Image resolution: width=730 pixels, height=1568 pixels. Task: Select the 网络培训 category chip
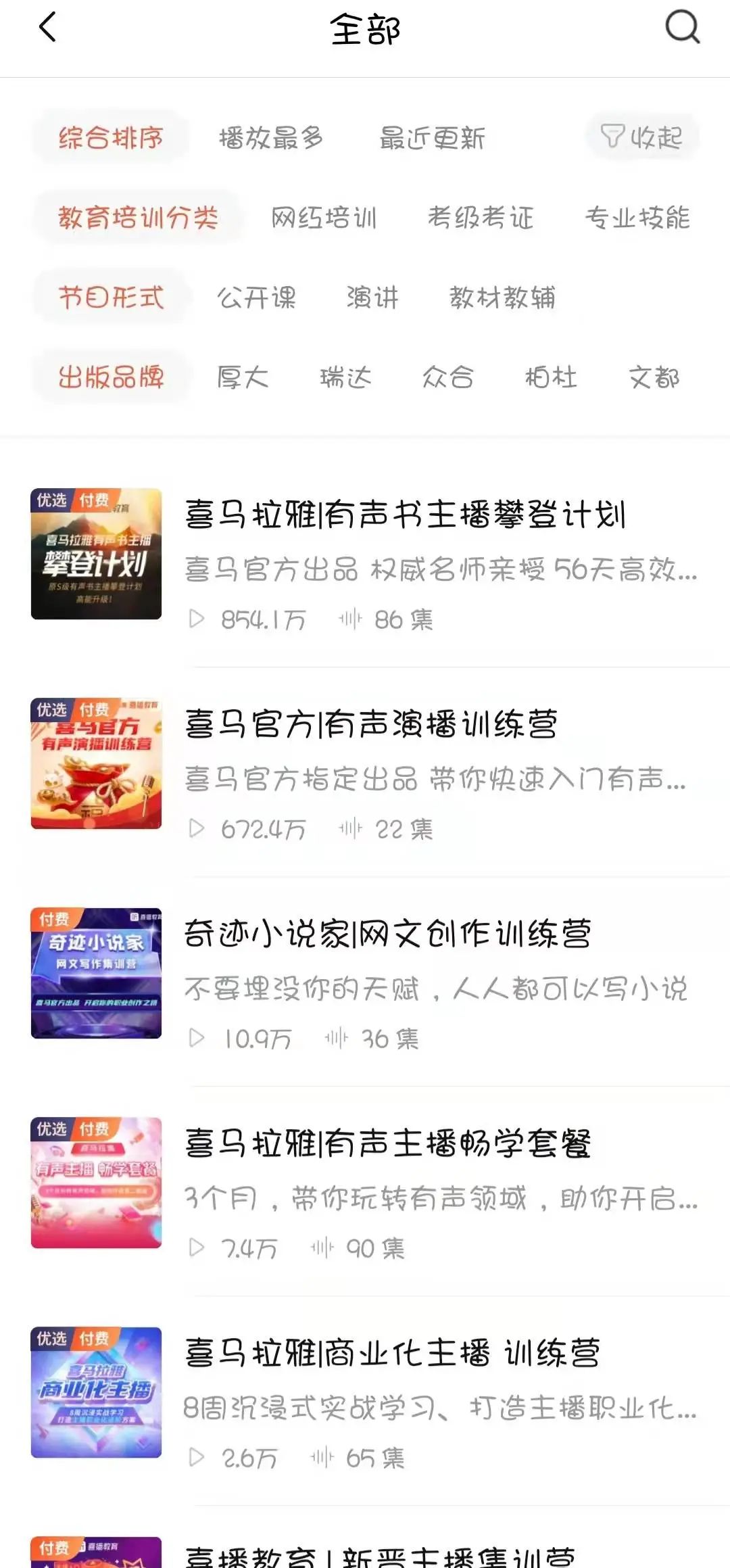click(324, 218)
